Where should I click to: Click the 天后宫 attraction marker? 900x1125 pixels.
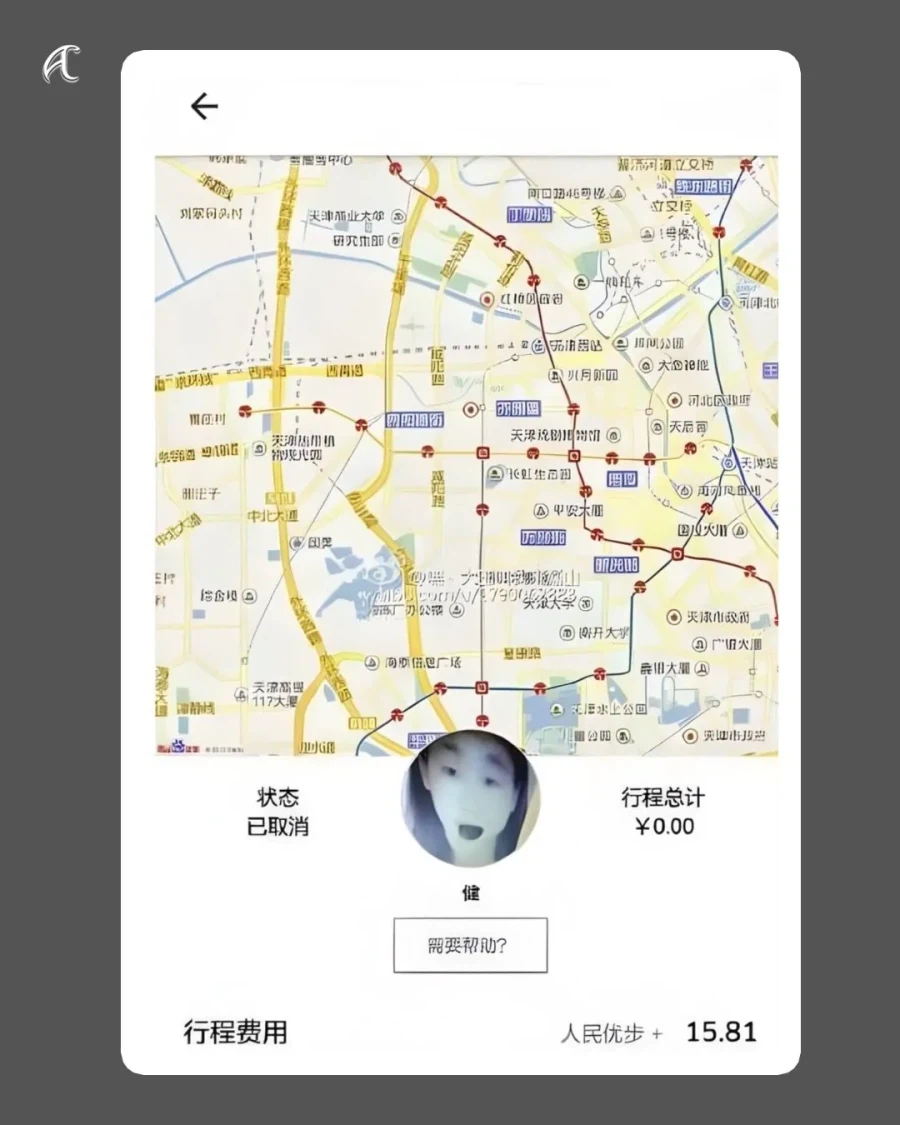point(657,427)
